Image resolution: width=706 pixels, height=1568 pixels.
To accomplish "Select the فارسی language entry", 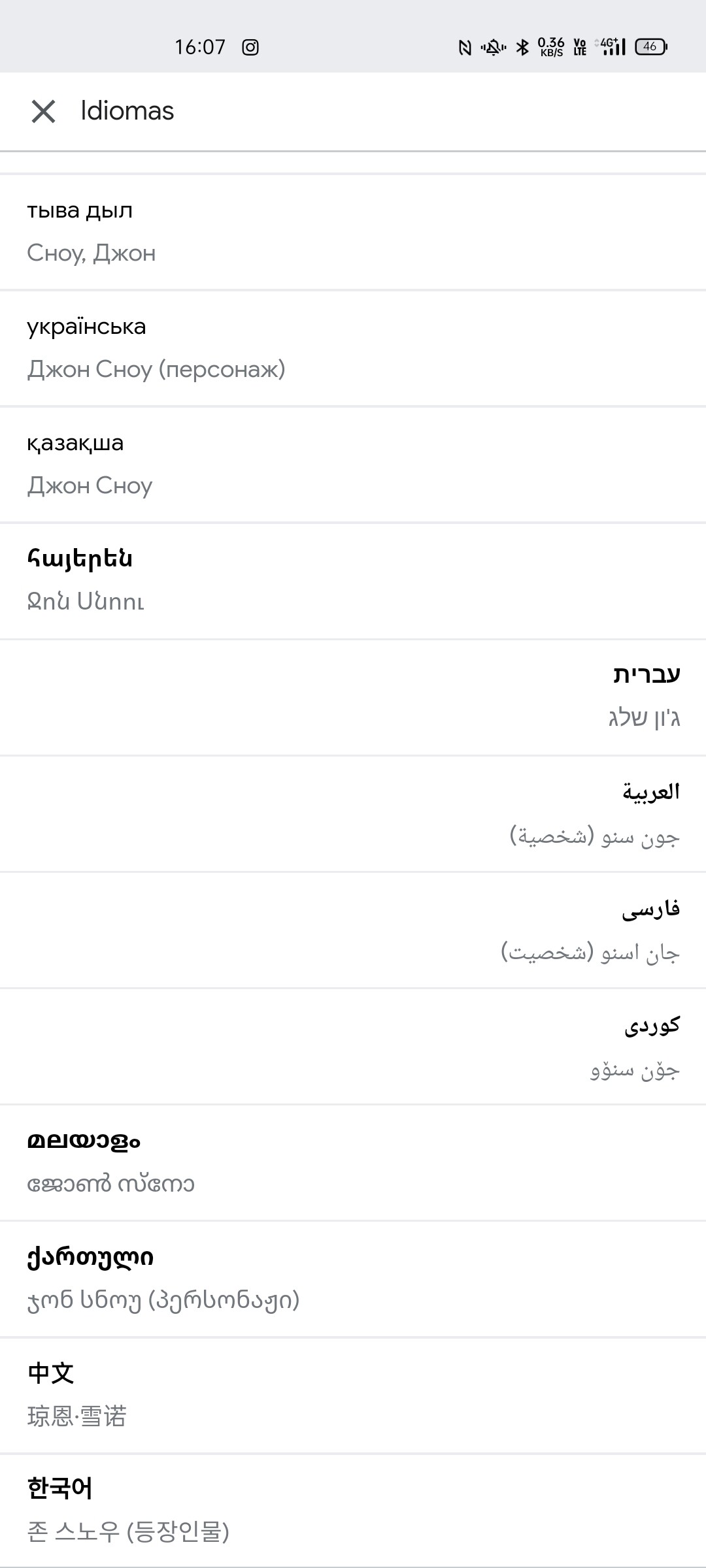I will 353,930.
